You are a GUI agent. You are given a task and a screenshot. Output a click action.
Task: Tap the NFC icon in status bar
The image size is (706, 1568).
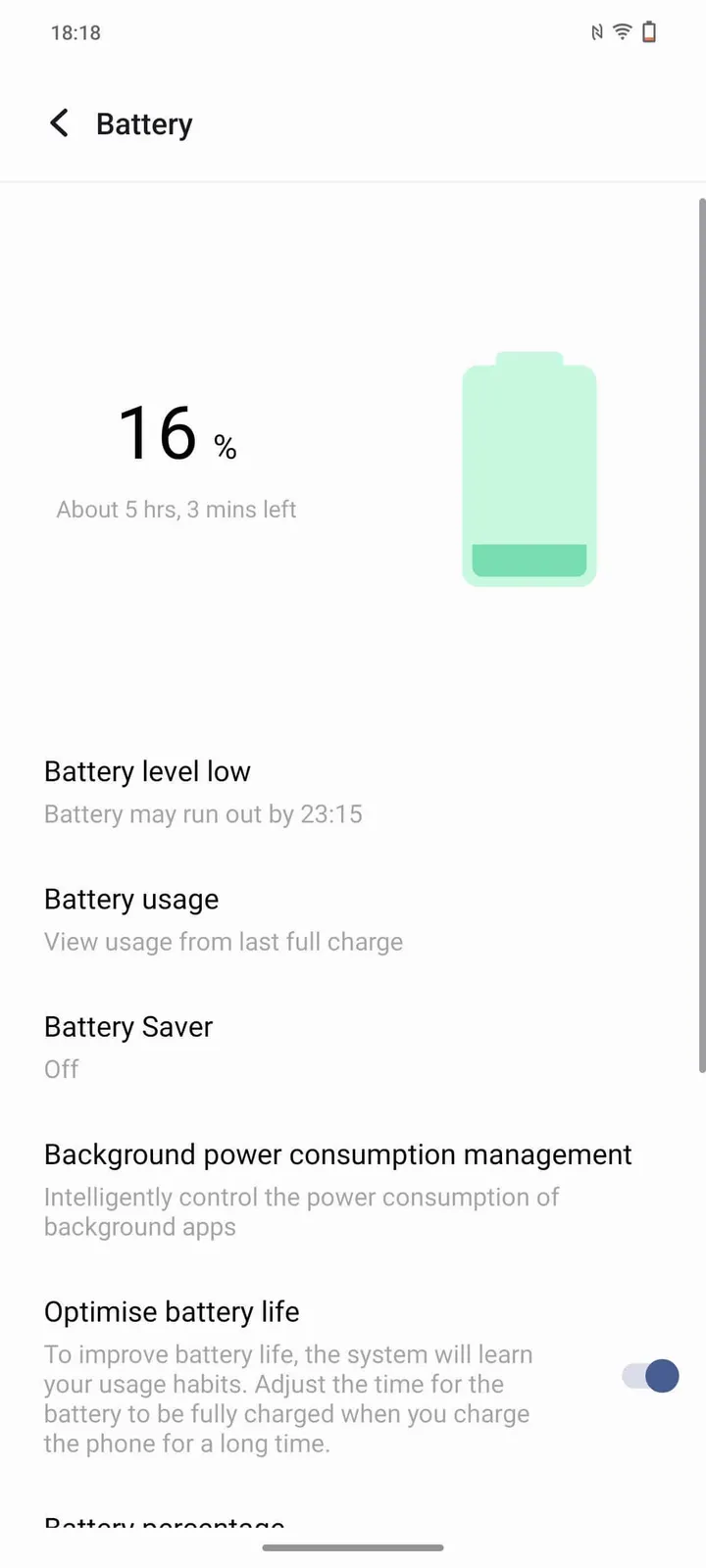[x=595, y=31]
